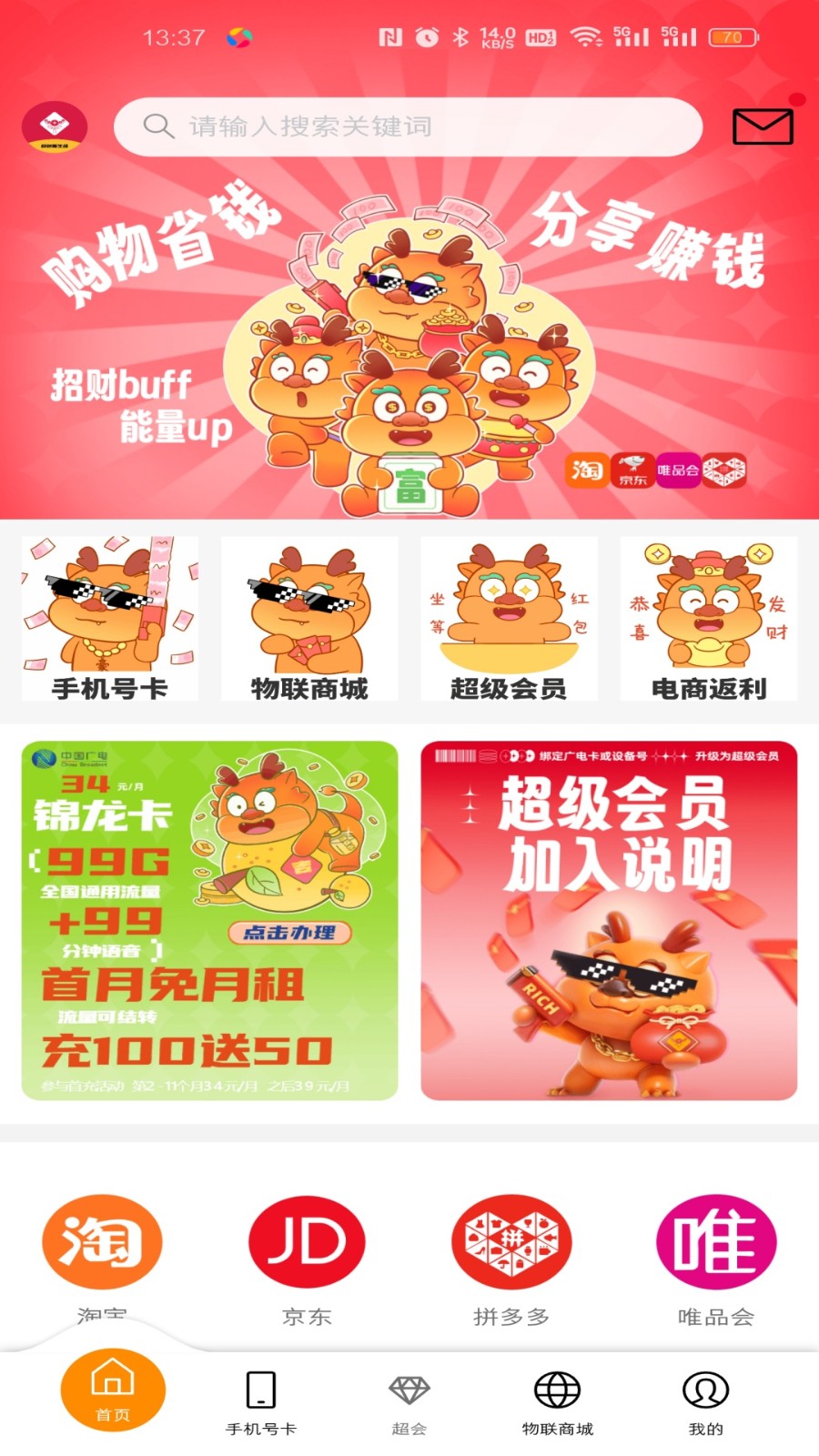Open the 锦龙卡 promotion card
The width and height of the screenshot is (819, 1456).
pos(209,920)
